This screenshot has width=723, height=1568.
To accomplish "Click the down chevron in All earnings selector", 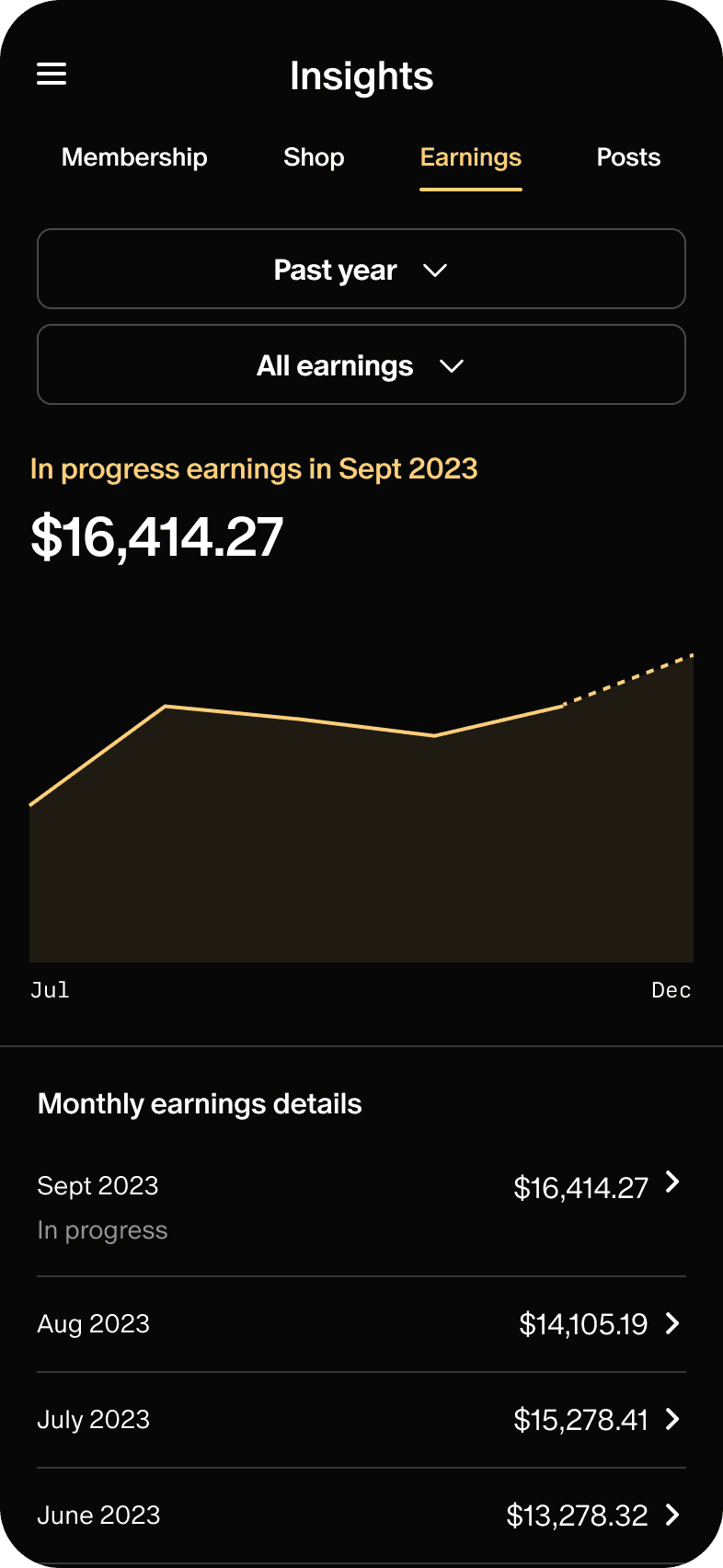I will click(452, 365).
